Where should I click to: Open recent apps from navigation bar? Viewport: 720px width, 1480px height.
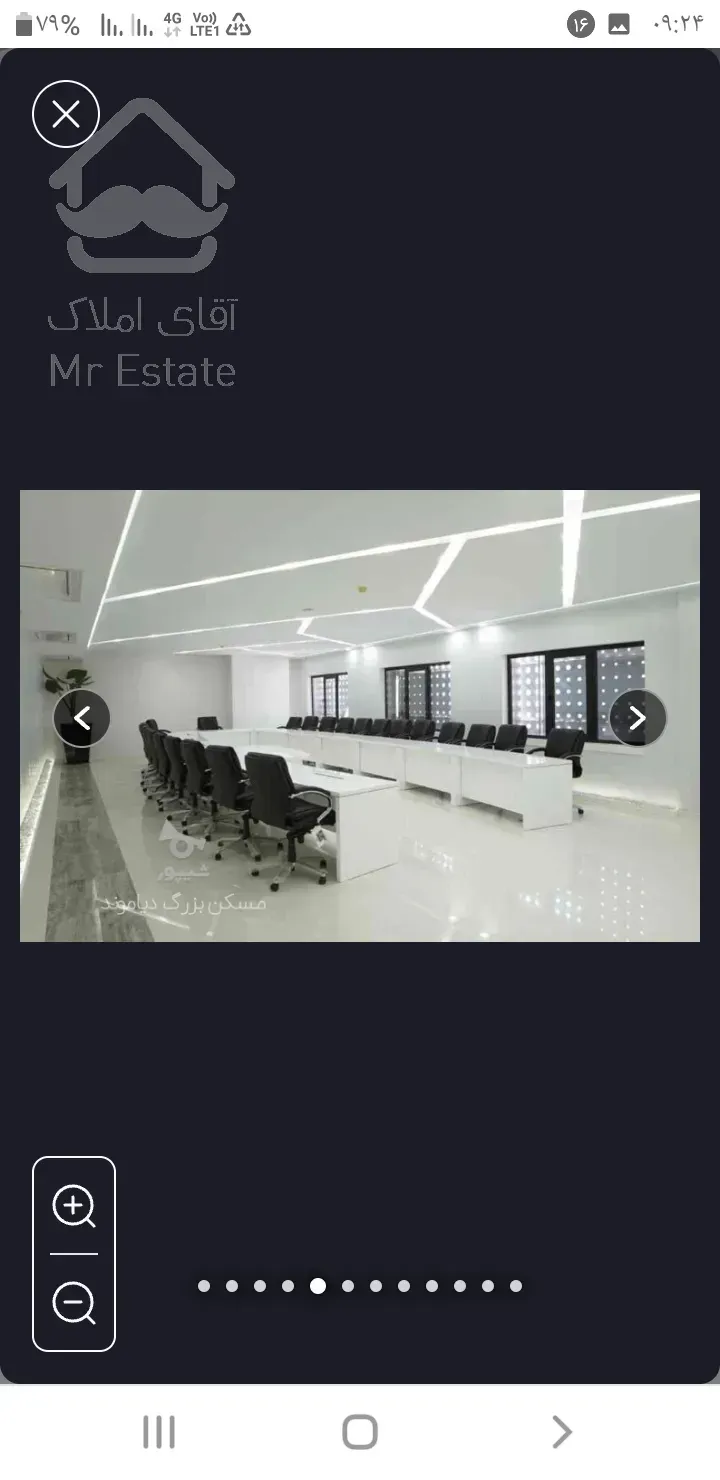click(159, 1432)
